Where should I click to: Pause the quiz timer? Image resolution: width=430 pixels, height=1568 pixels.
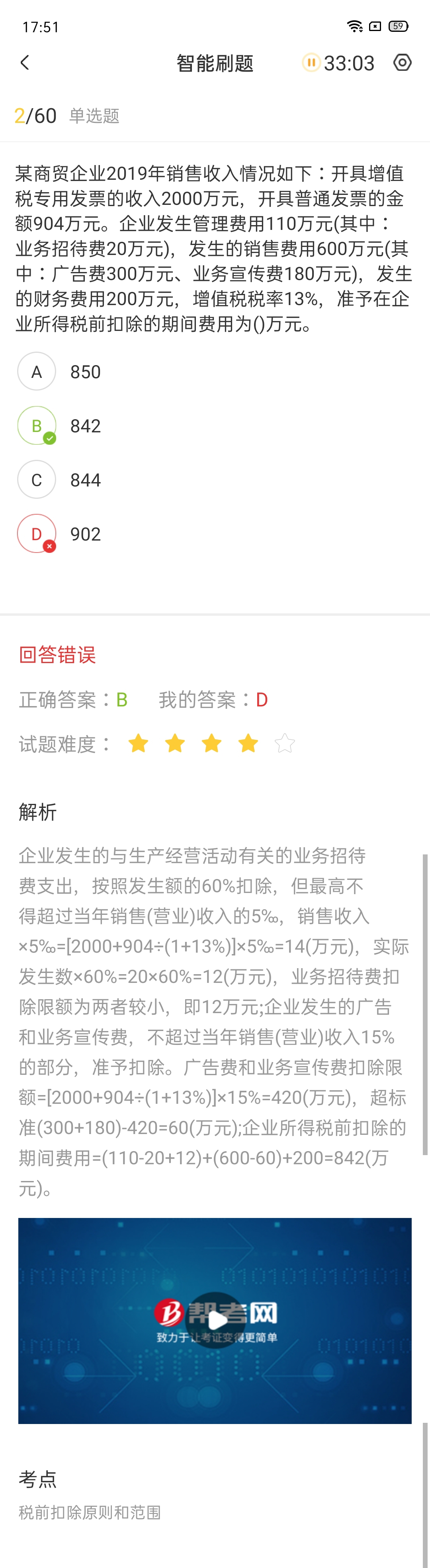tap(311, 63)
